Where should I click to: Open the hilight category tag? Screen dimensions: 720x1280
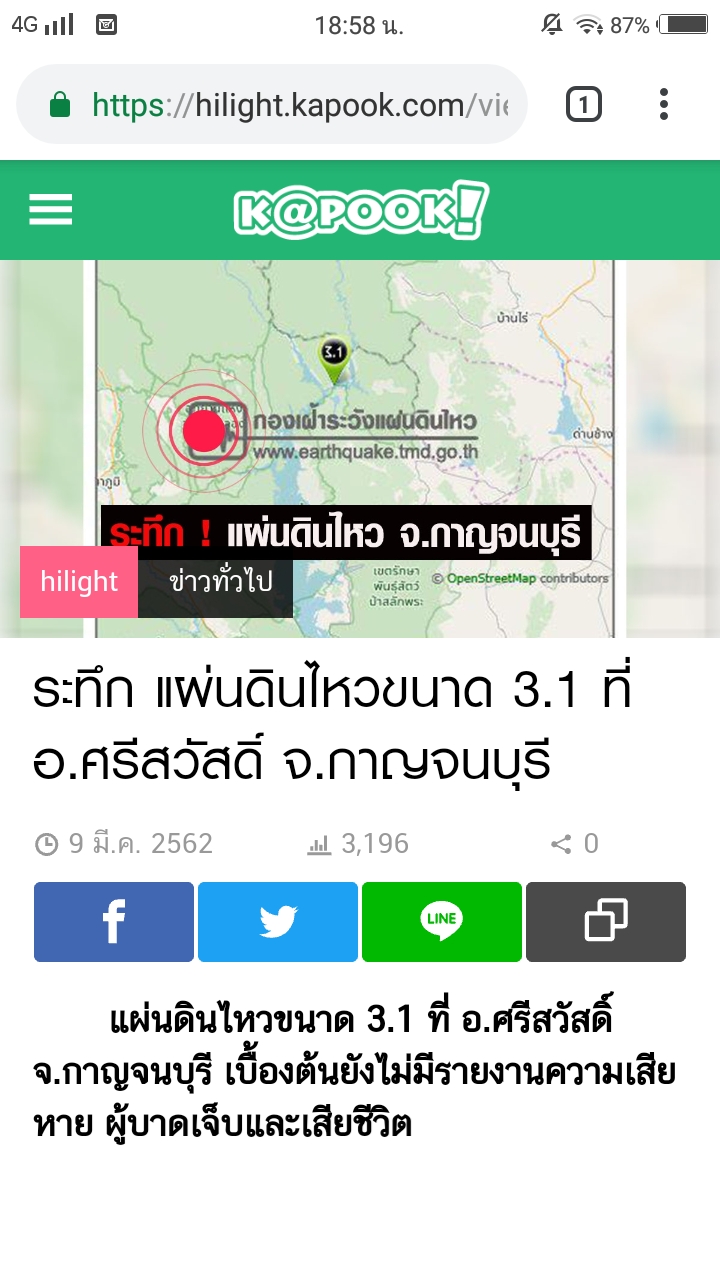tap(79, 582)
